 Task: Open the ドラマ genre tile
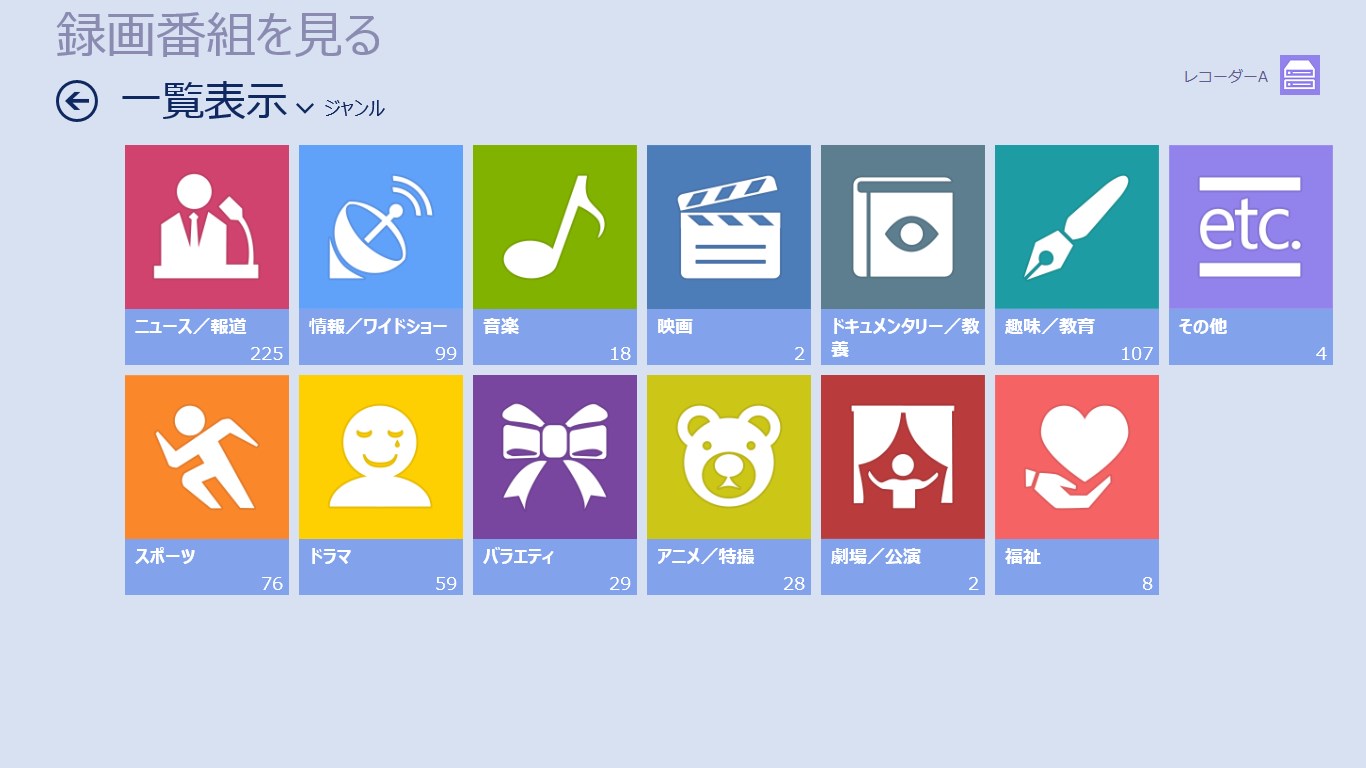(381, 484)
